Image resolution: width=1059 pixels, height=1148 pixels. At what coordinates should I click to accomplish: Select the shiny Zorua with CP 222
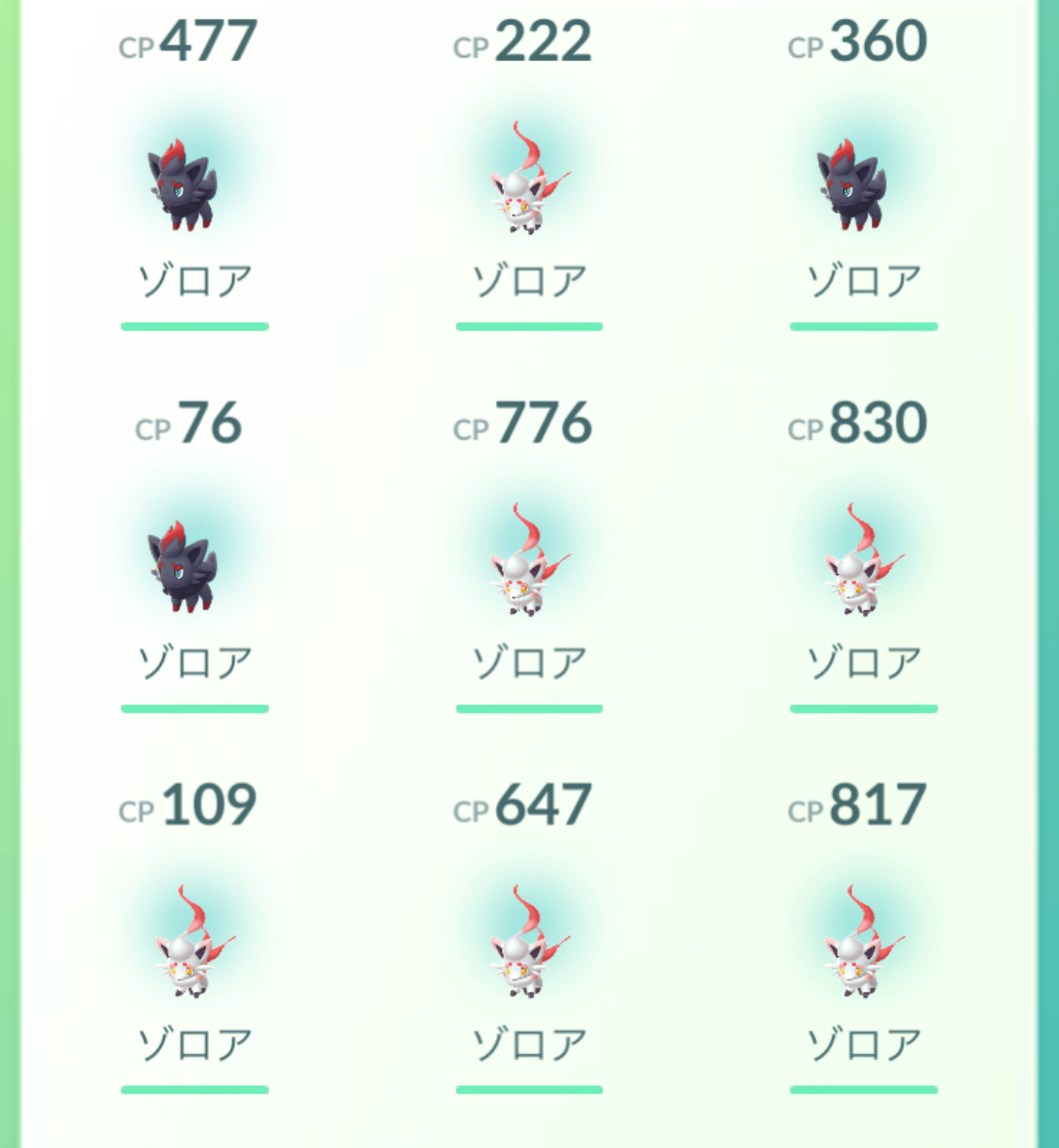527,183
